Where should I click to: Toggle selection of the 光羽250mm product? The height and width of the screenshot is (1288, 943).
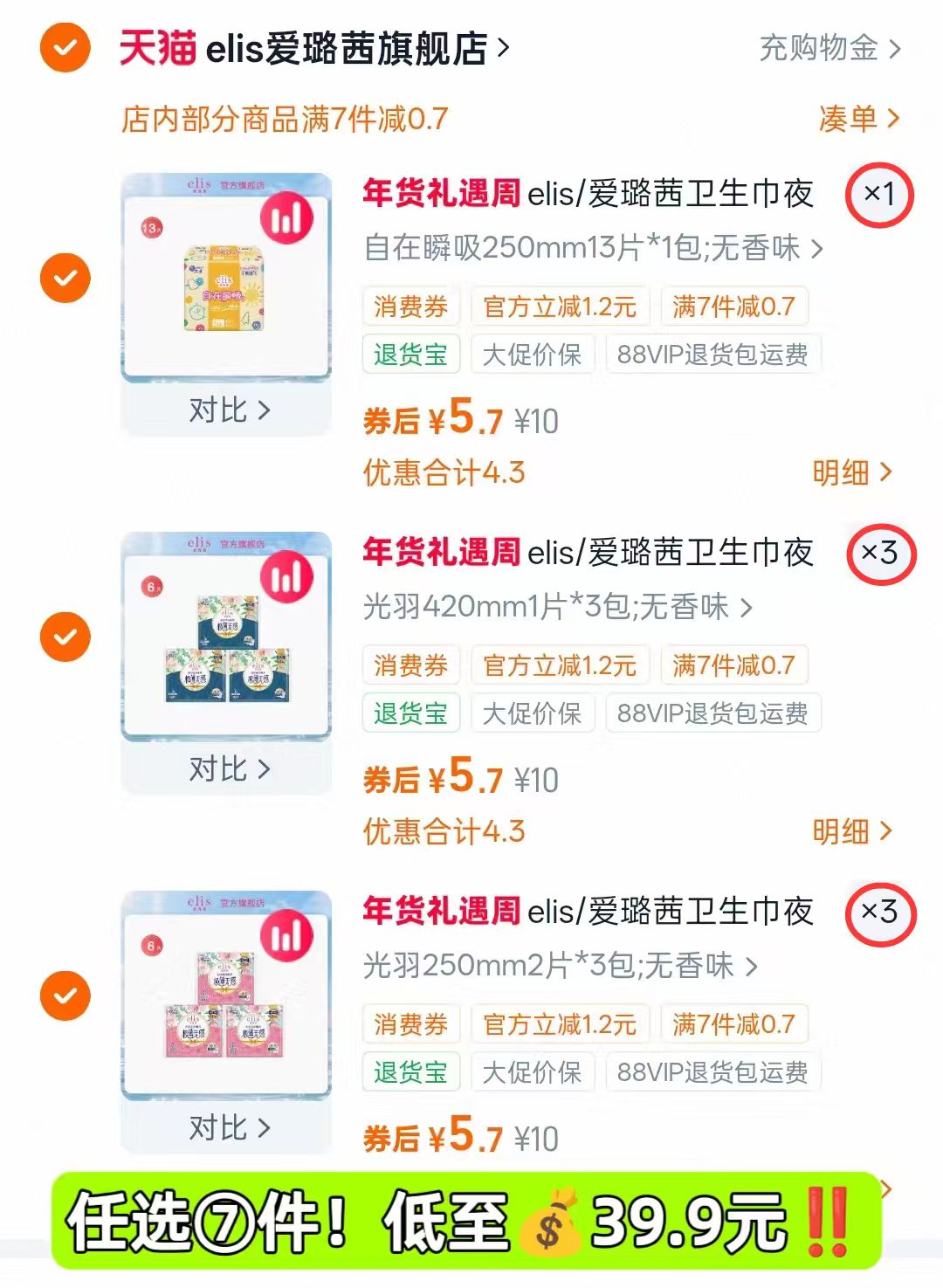pos(64,995)
